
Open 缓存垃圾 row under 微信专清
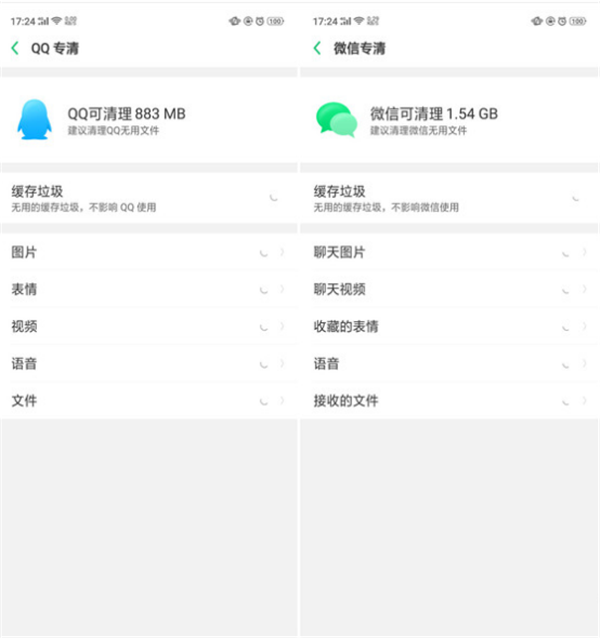(x=450, y=198)
